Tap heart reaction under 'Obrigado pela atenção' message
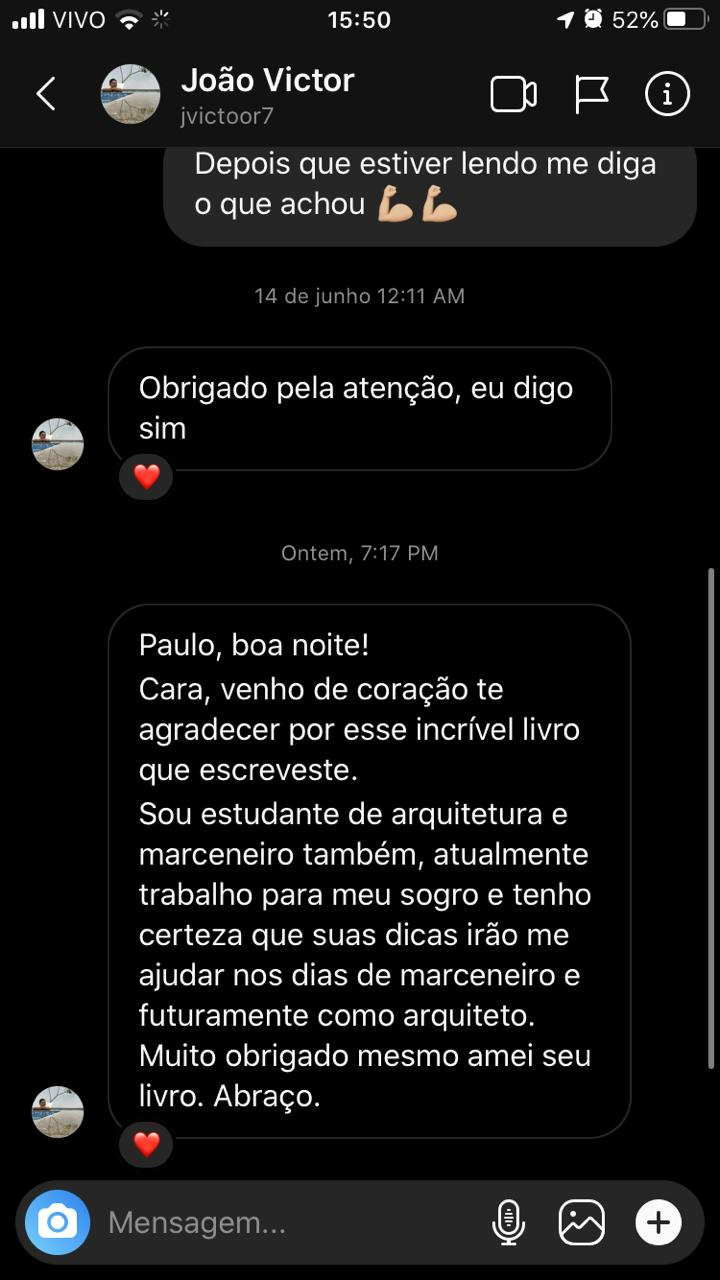This screenshot has width=720, height=1280. click(x=147, y=477)
